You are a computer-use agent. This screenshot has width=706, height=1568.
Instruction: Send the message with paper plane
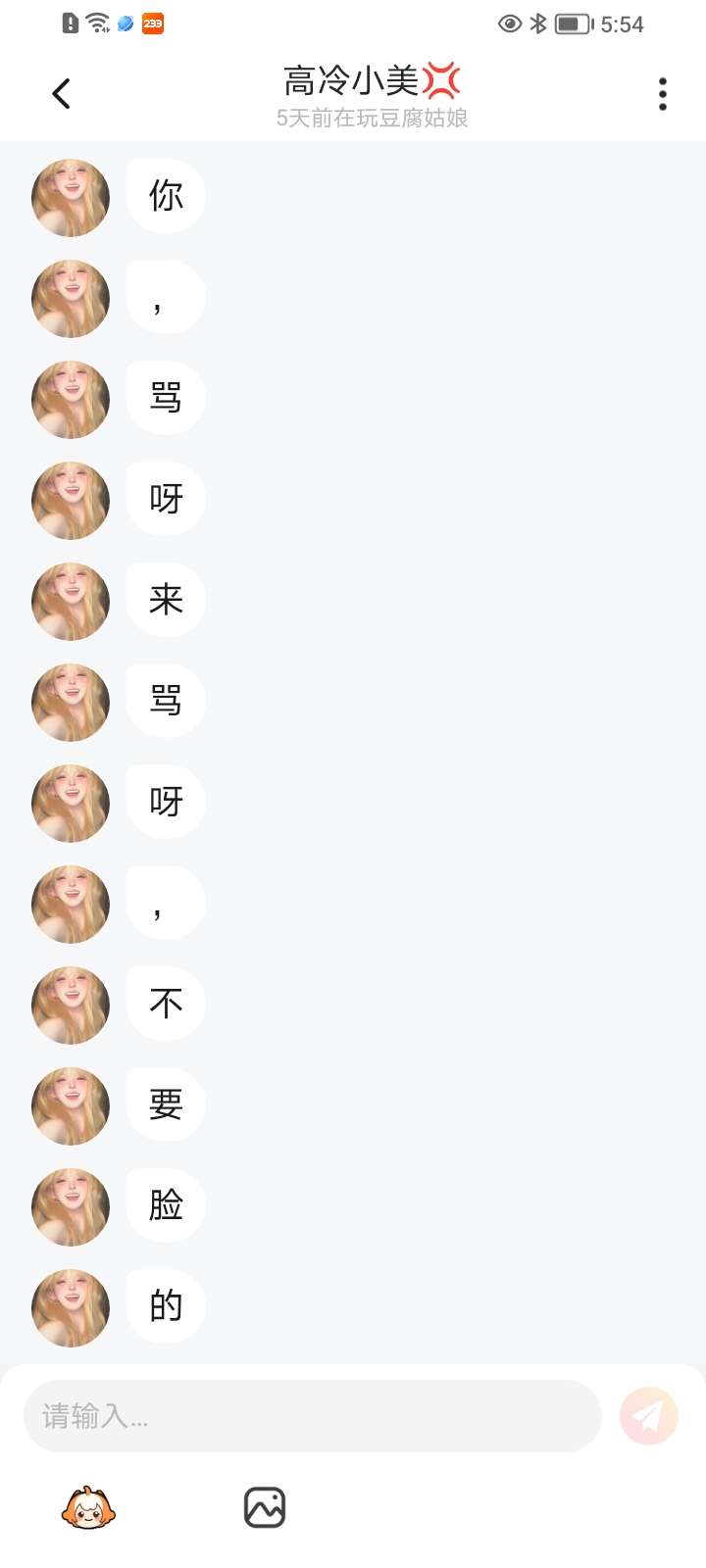click(648, 1416)
